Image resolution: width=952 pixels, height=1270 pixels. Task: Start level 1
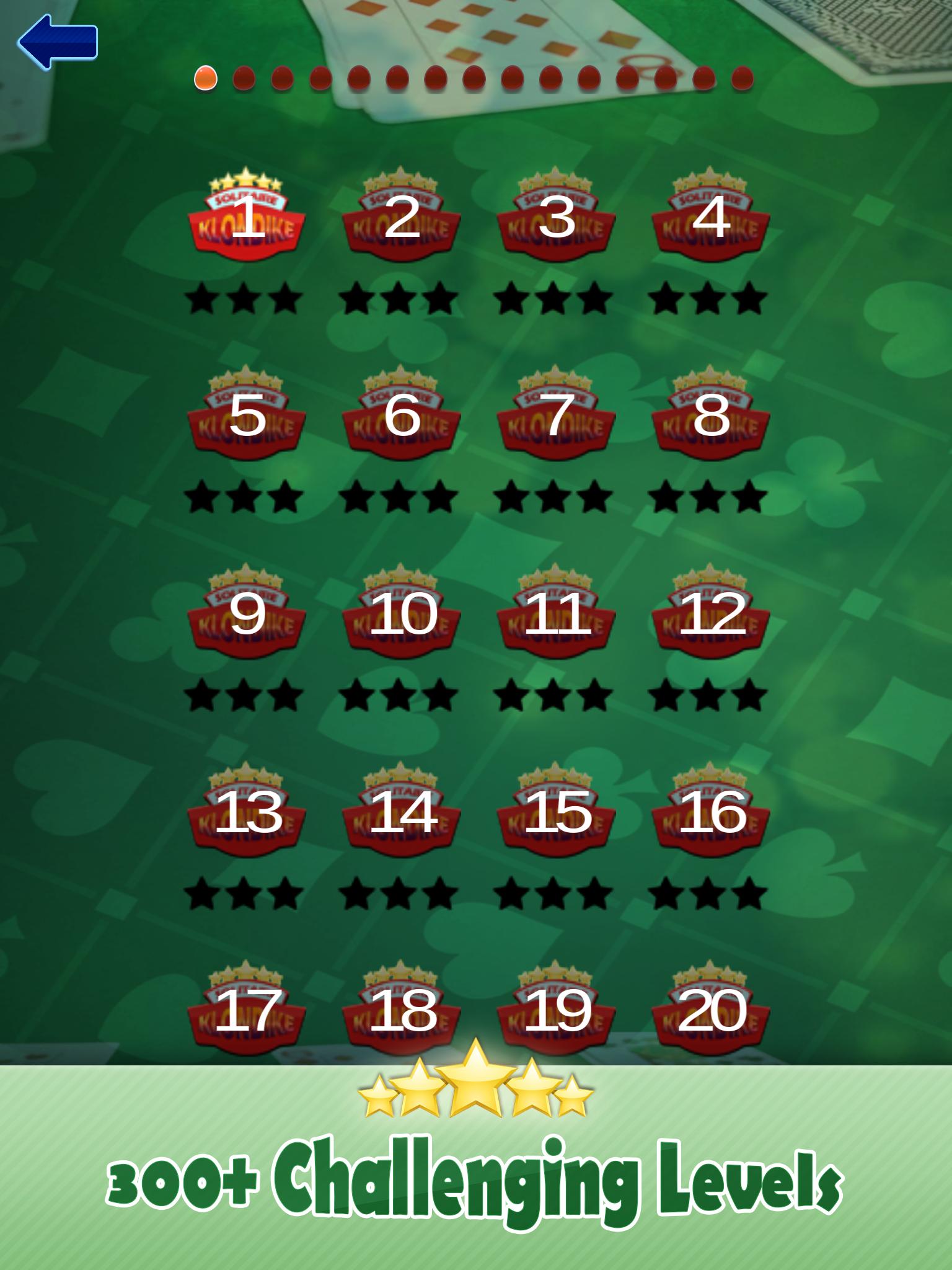[247, 217]
